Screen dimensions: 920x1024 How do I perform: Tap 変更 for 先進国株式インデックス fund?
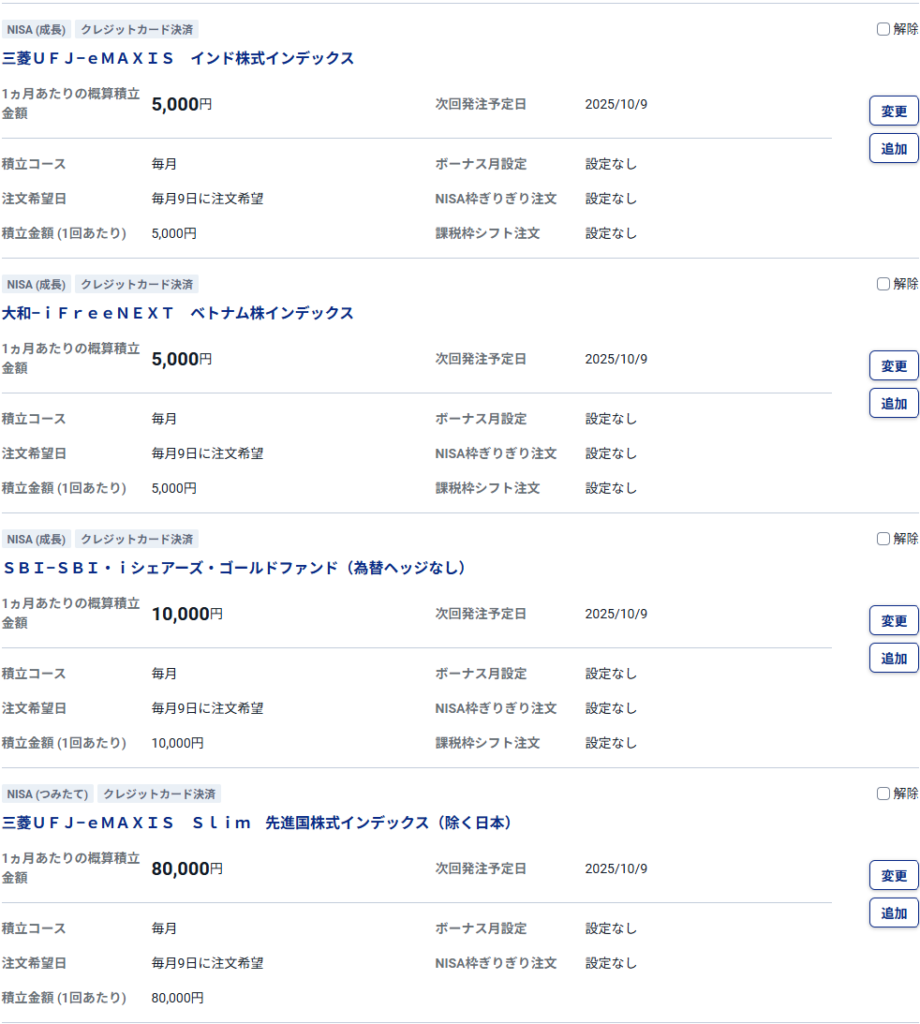893,876
